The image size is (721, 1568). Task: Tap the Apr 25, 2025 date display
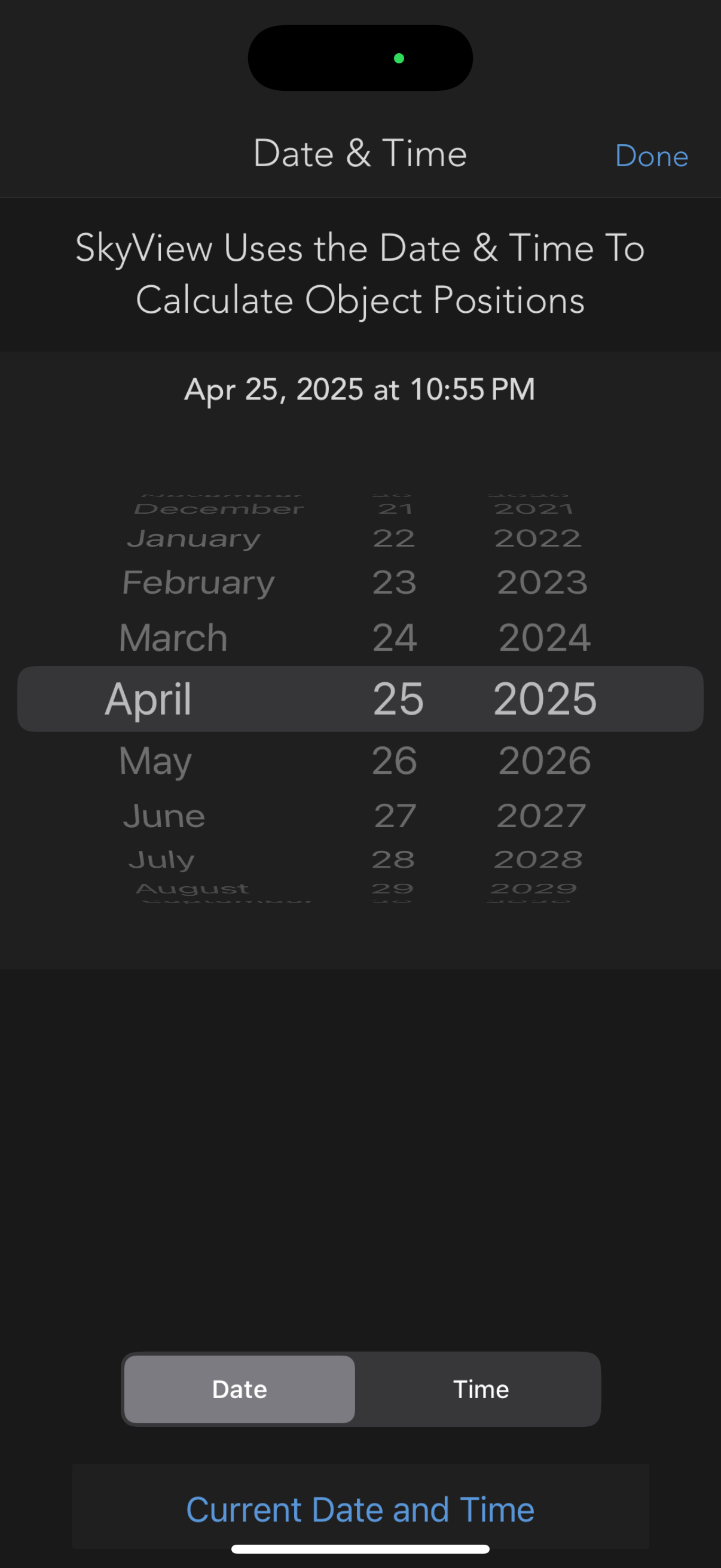pyautogui.click(x=360, y=389)
